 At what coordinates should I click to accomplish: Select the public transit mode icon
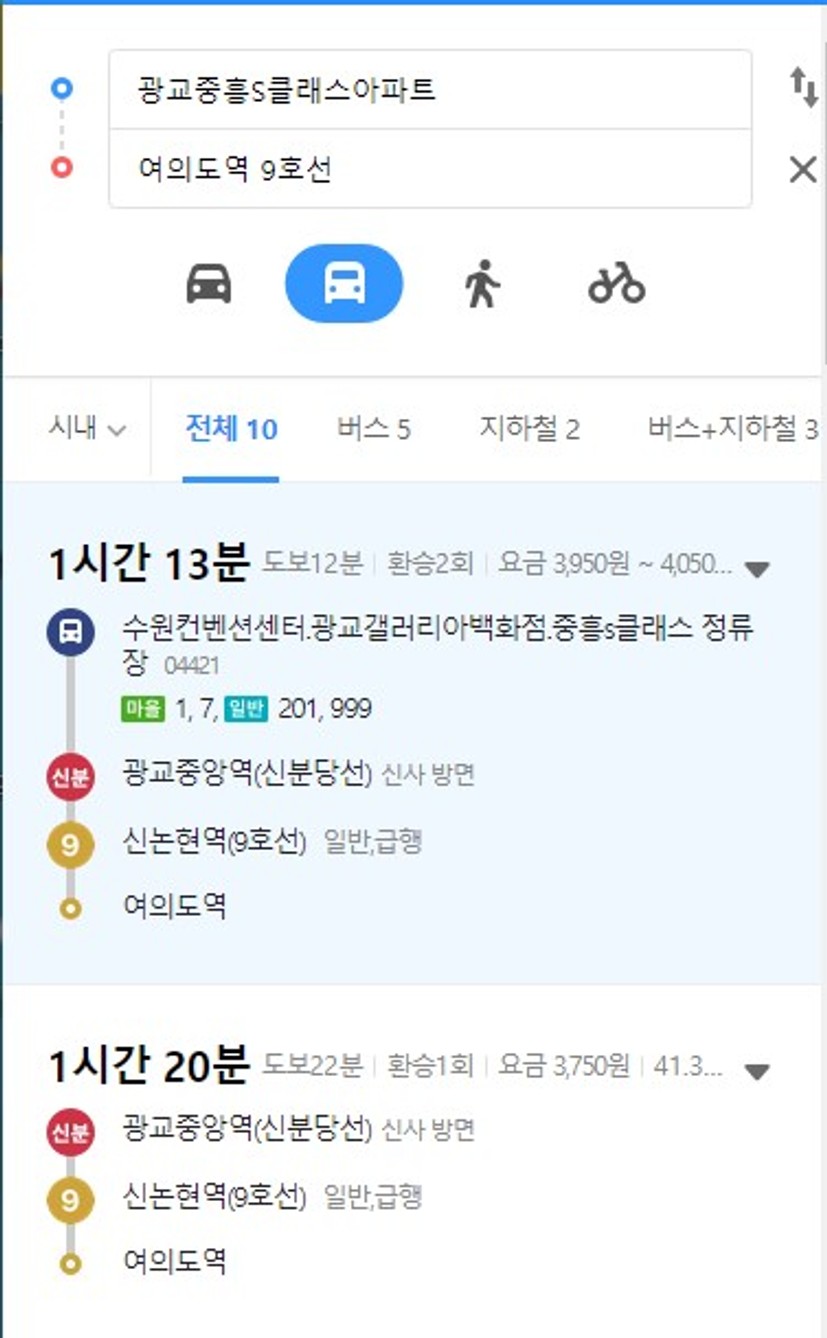(x=344, y=284)
